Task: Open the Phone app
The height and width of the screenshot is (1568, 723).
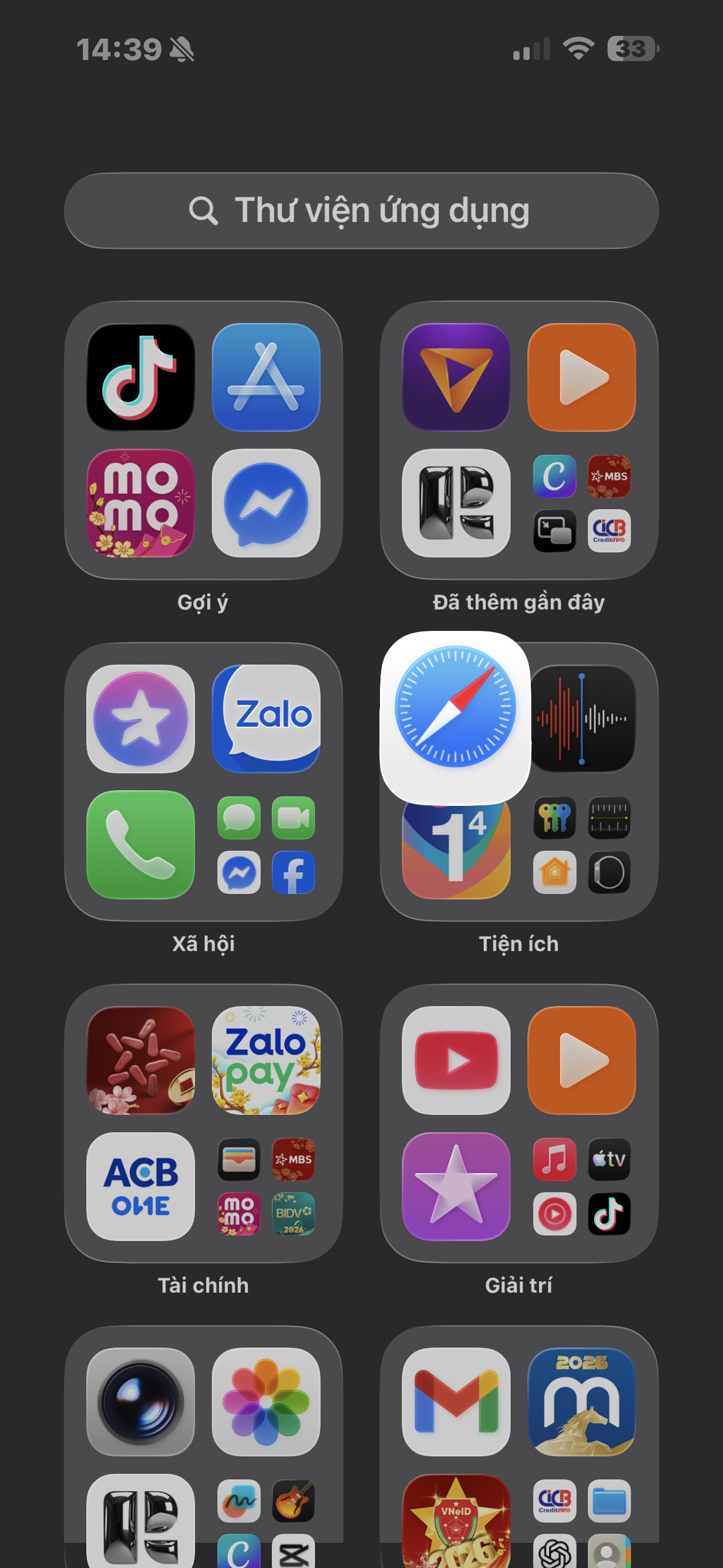Action: click(x=141, y=844)
